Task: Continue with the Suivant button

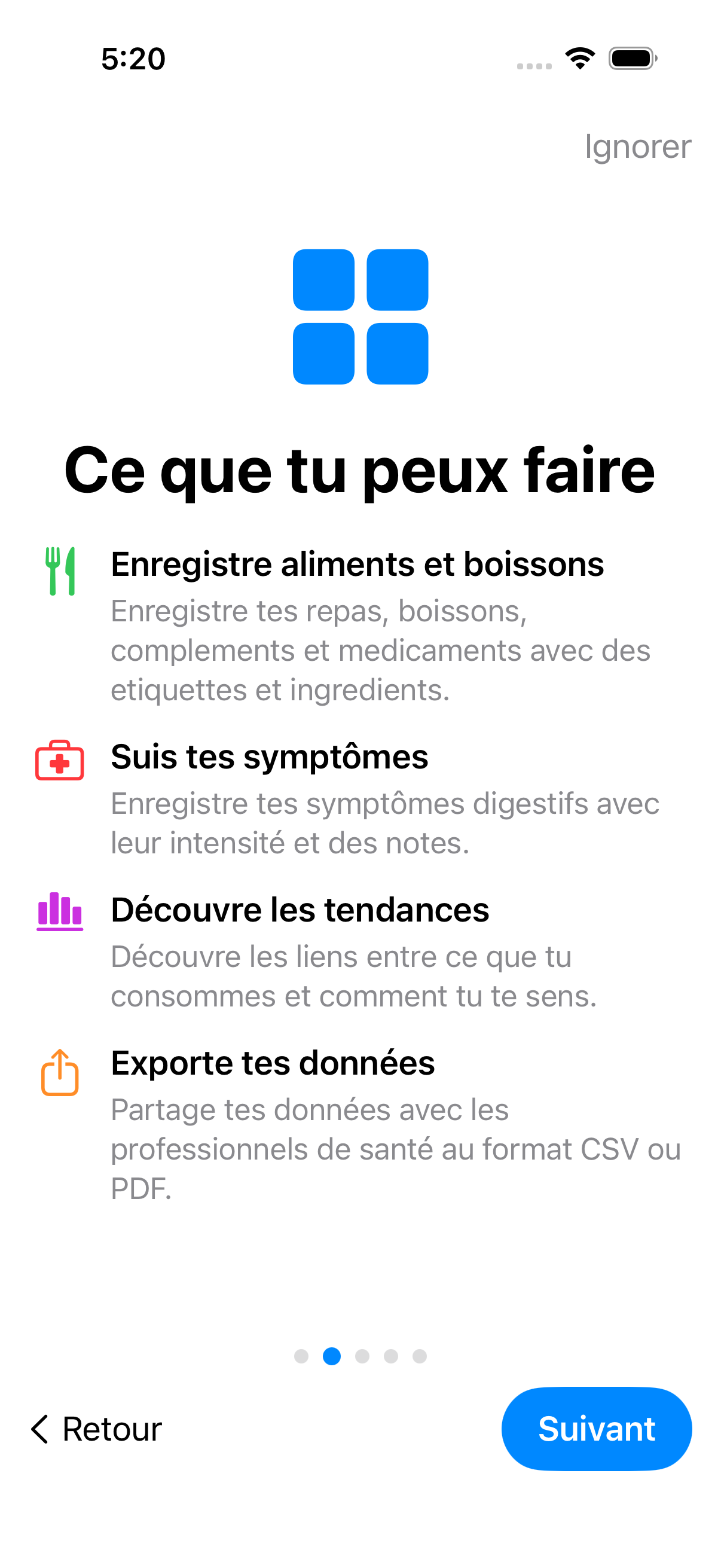Action: 595,1428
